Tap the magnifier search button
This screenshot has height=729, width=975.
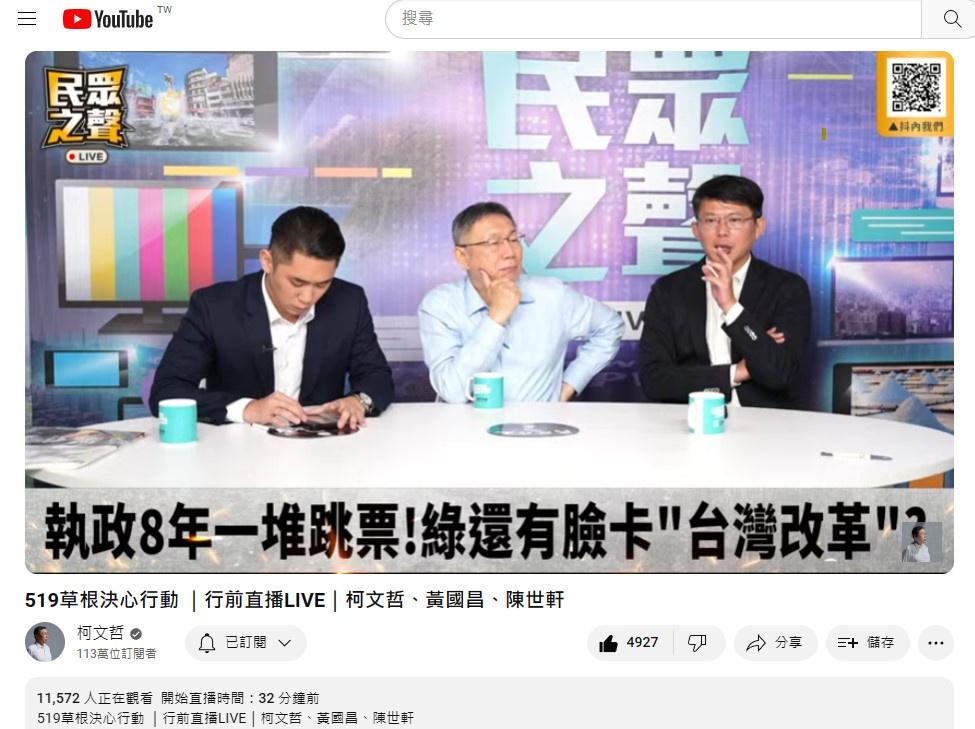951,19
